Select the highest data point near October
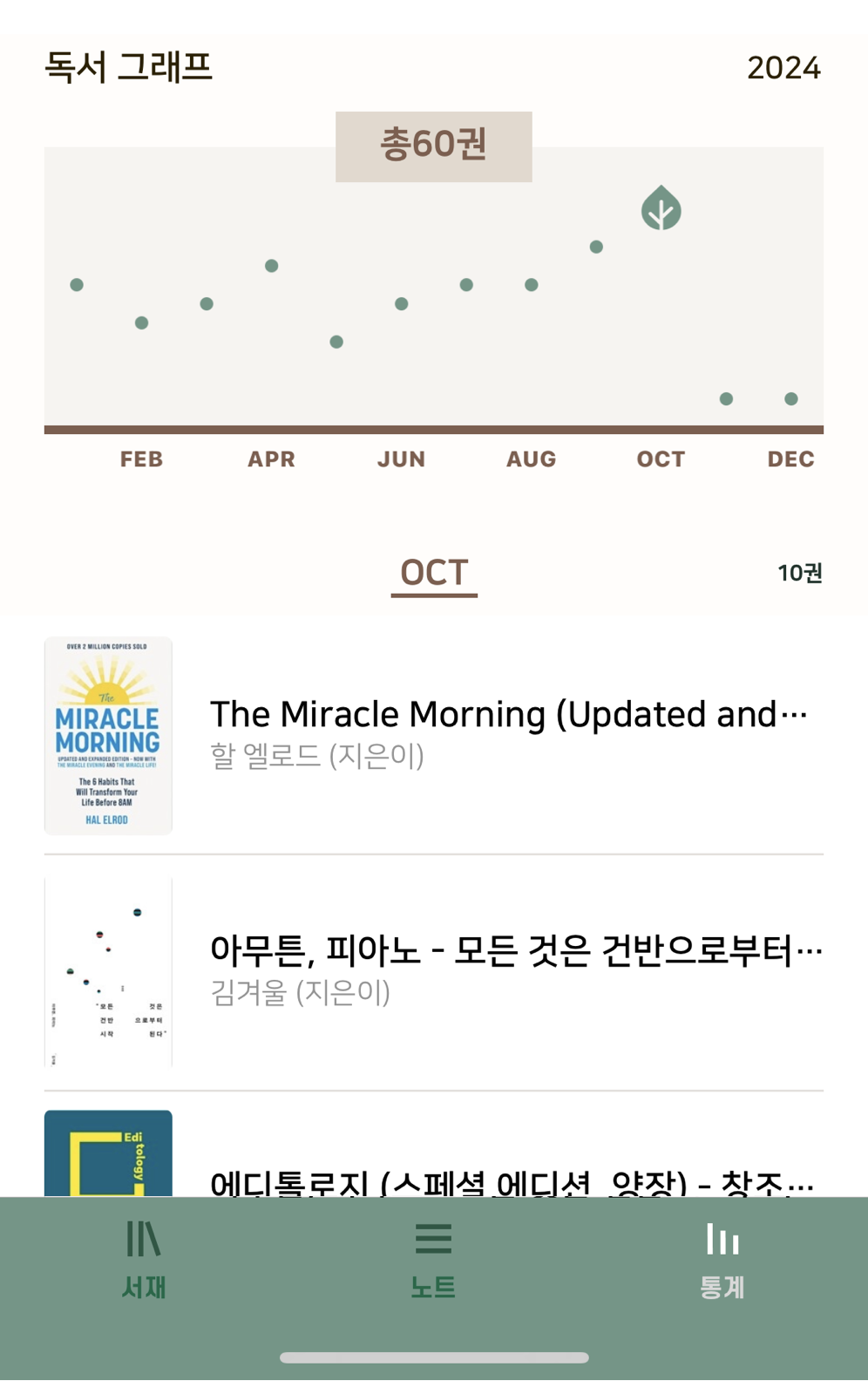Screen dimensions: 868x1381 597,248
